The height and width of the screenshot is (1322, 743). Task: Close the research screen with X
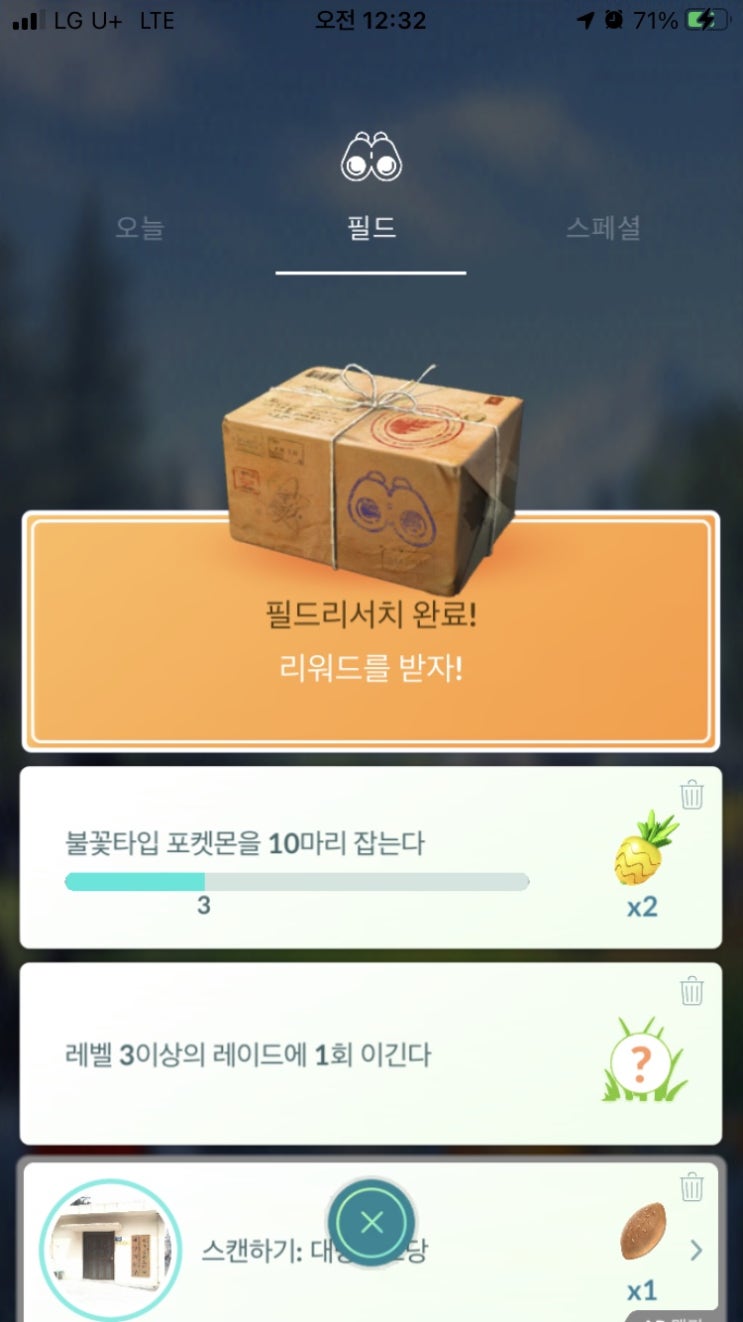click(x=371, y=1222)
